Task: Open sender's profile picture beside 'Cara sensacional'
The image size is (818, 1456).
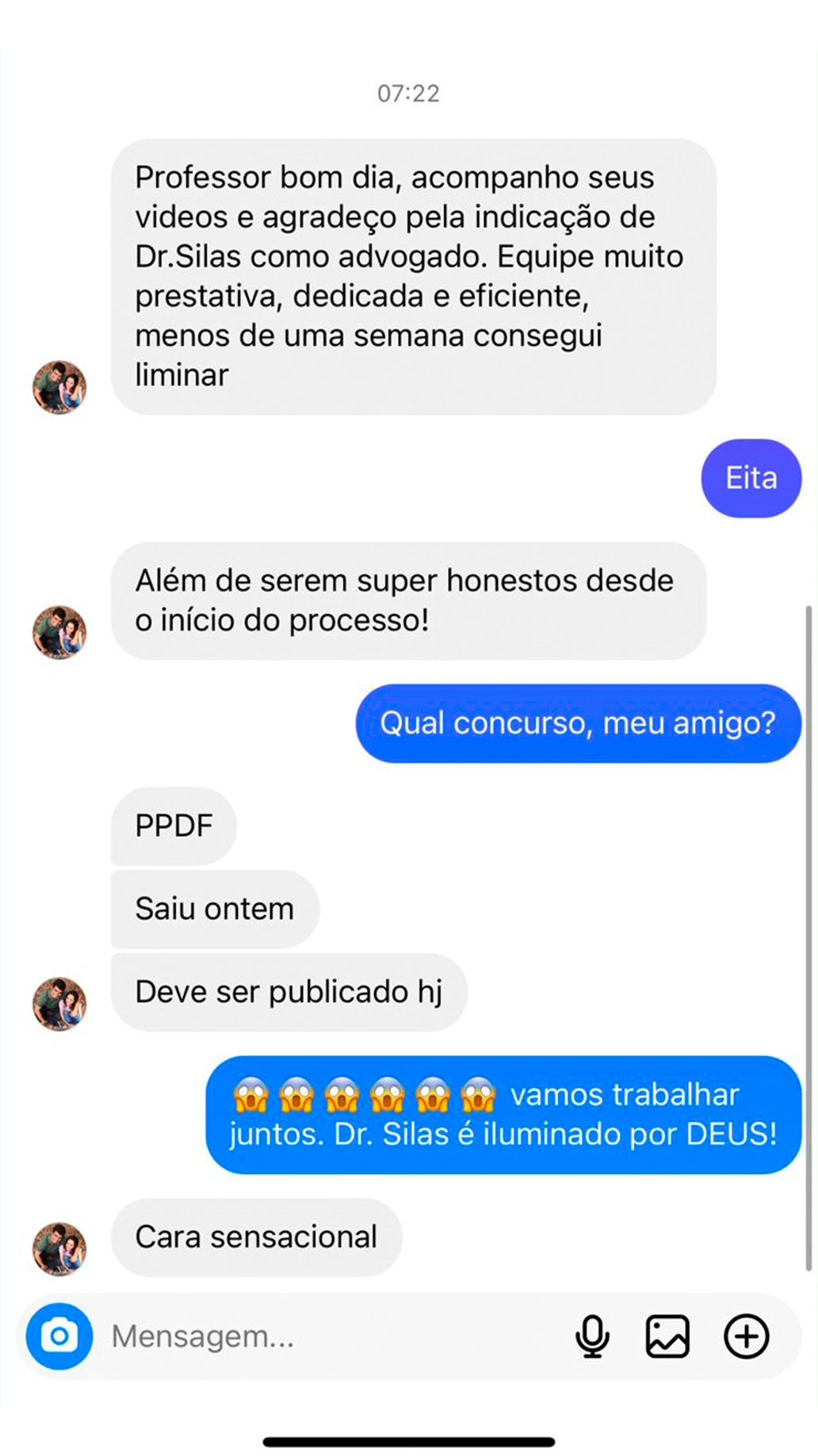Action: coord(59,1249)
